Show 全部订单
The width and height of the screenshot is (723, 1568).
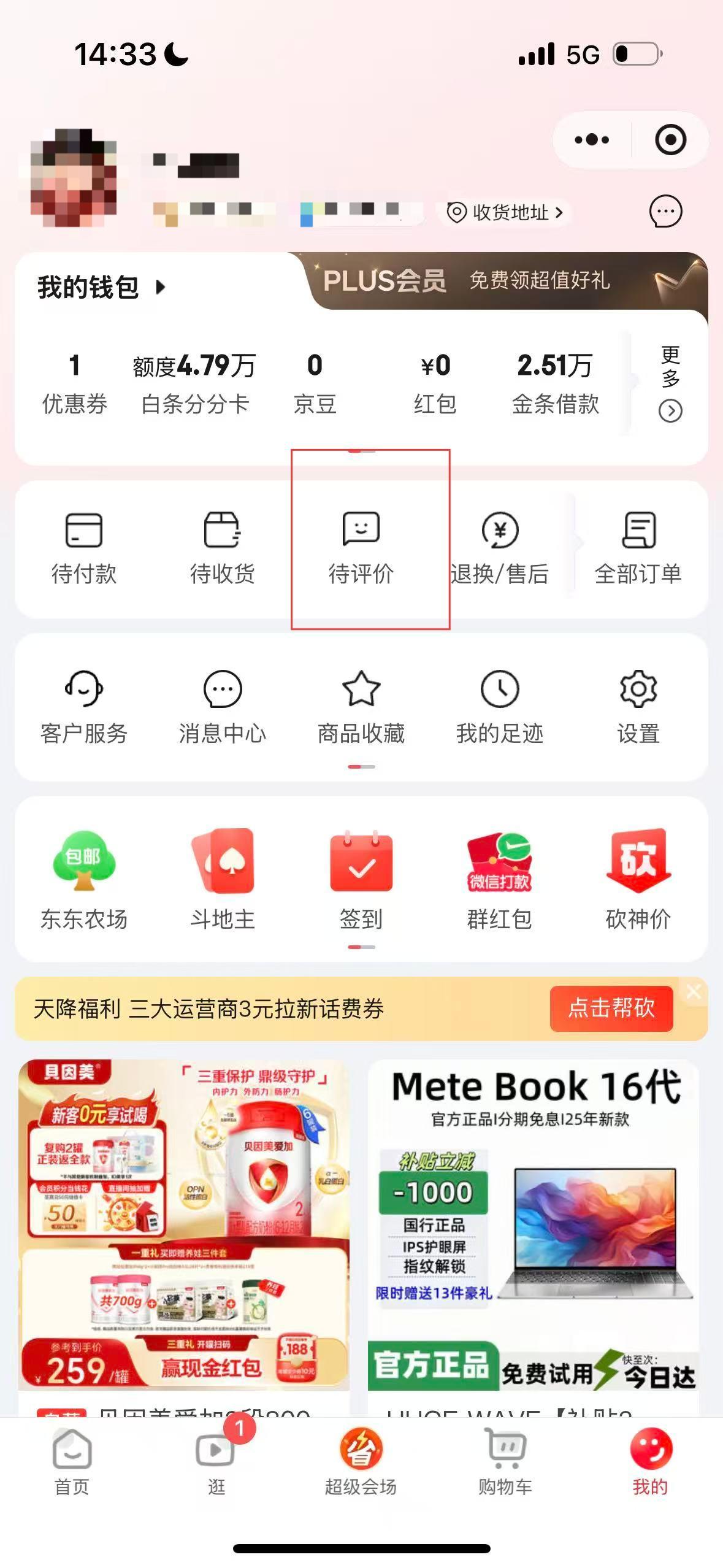638,547
